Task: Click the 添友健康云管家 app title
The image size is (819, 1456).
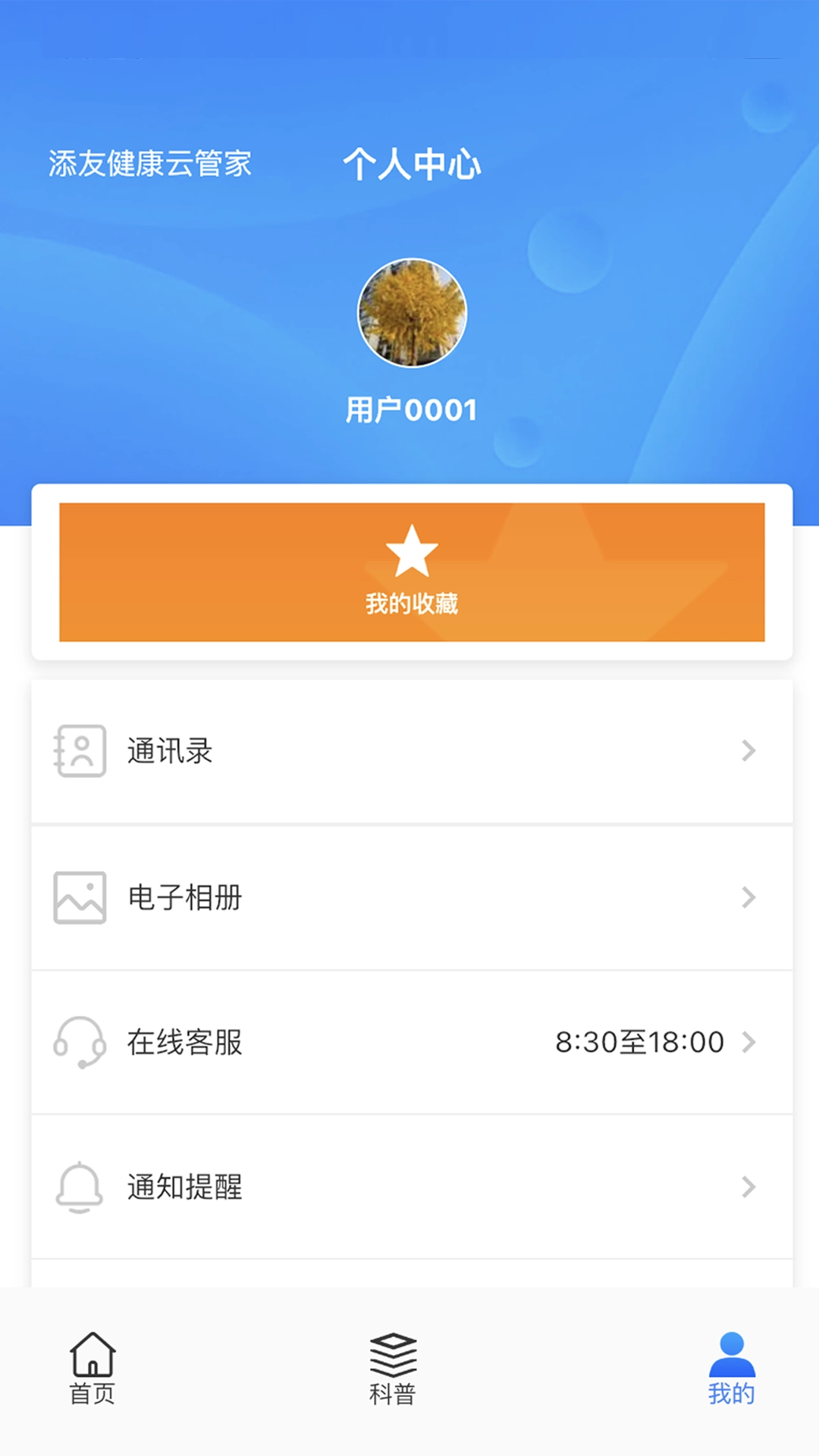Action: click(151, 162)
